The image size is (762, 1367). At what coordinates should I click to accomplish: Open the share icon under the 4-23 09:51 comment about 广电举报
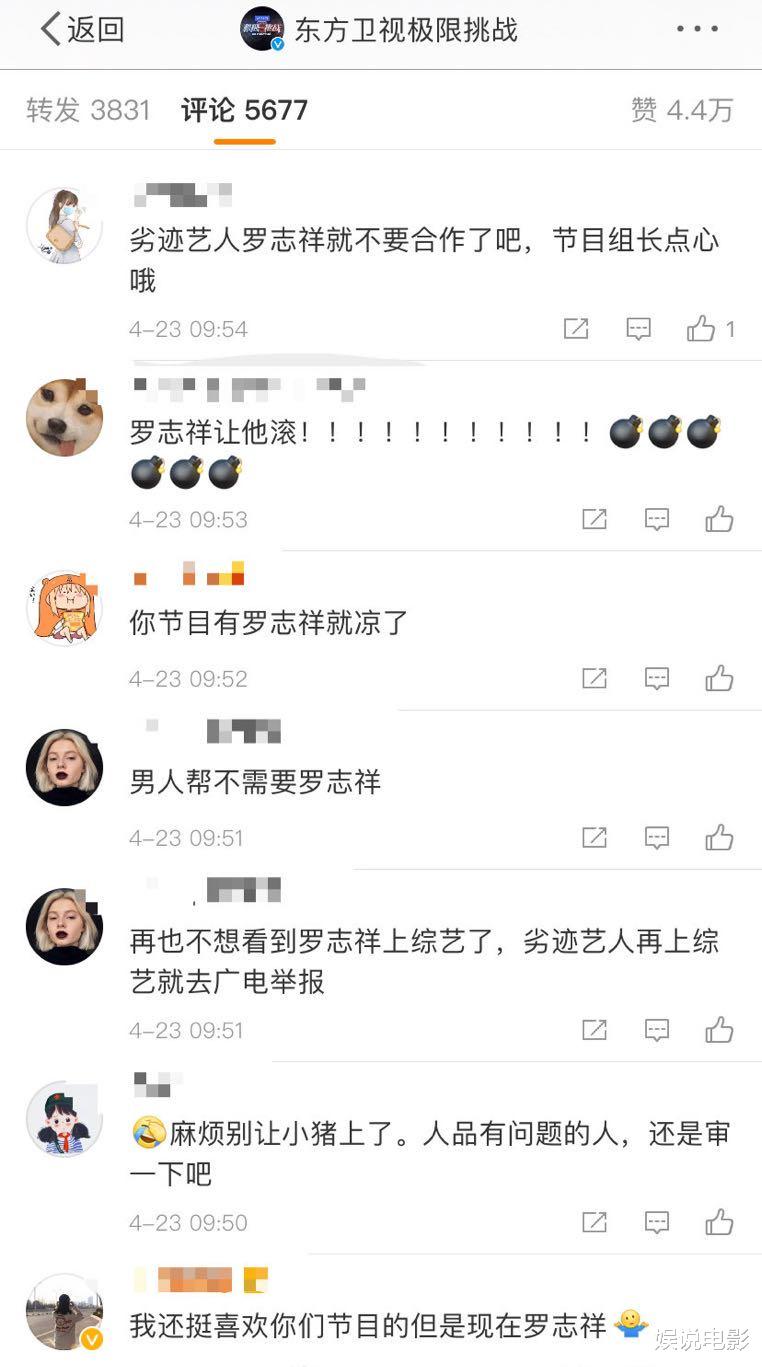pos(595,1029)
